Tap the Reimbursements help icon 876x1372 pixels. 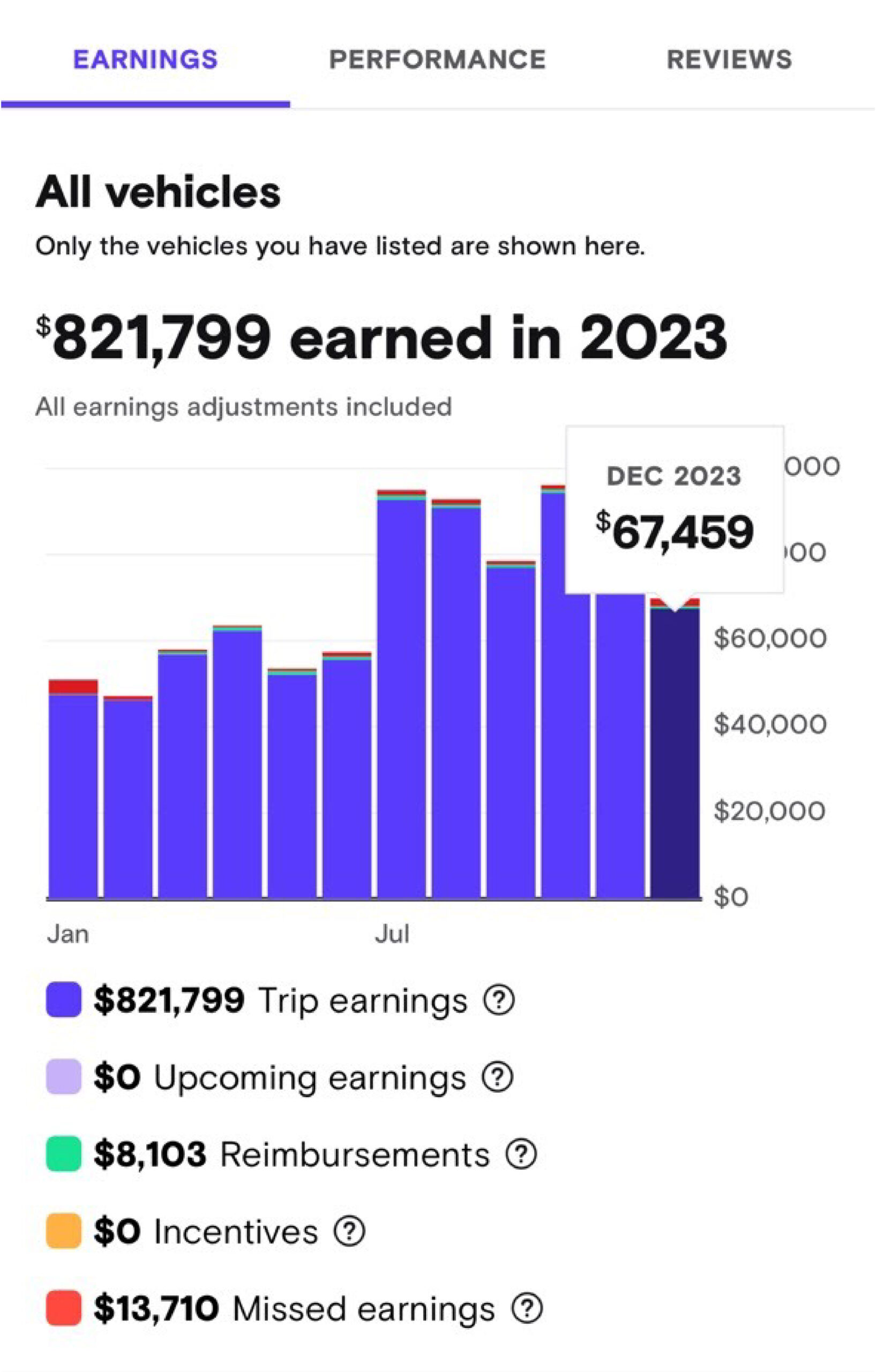point(521,1154)
